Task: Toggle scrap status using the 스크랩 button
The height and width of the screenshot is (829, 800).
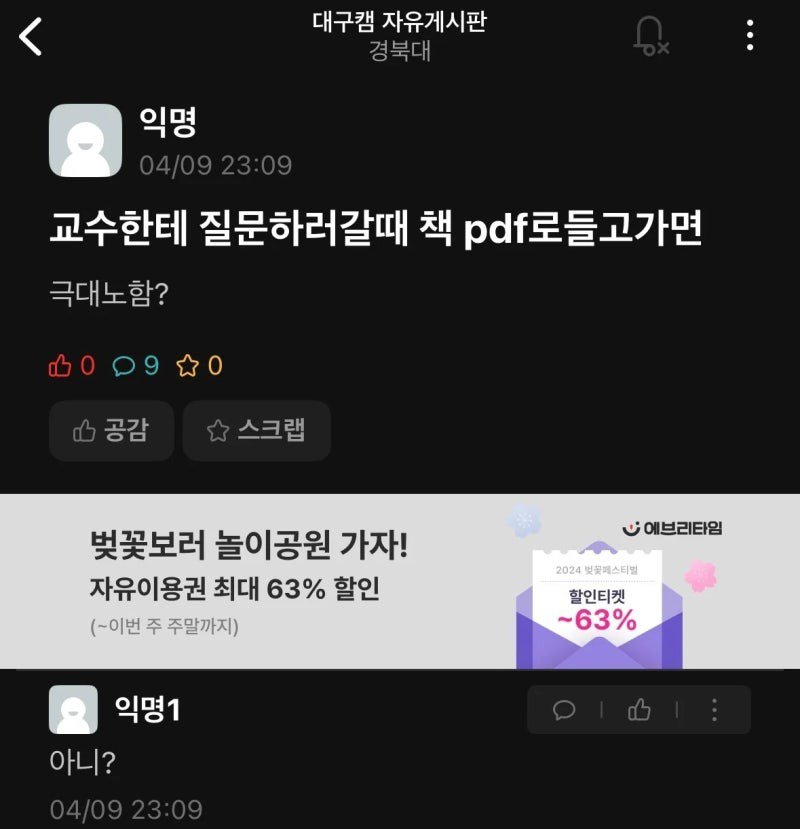Action: (257, 430)
